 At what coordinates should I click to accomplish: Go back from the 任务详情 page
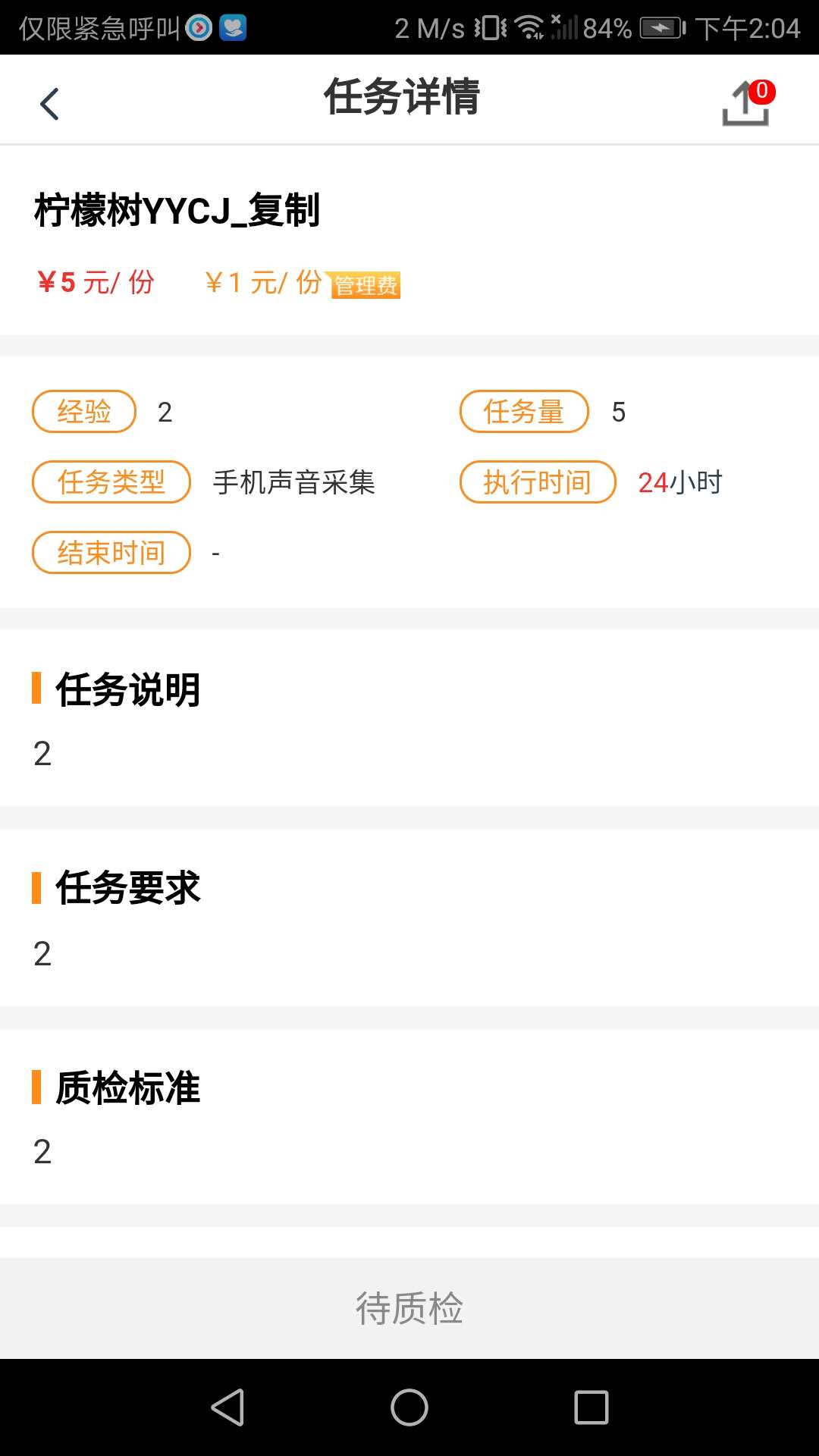click(x=49, y=104)
